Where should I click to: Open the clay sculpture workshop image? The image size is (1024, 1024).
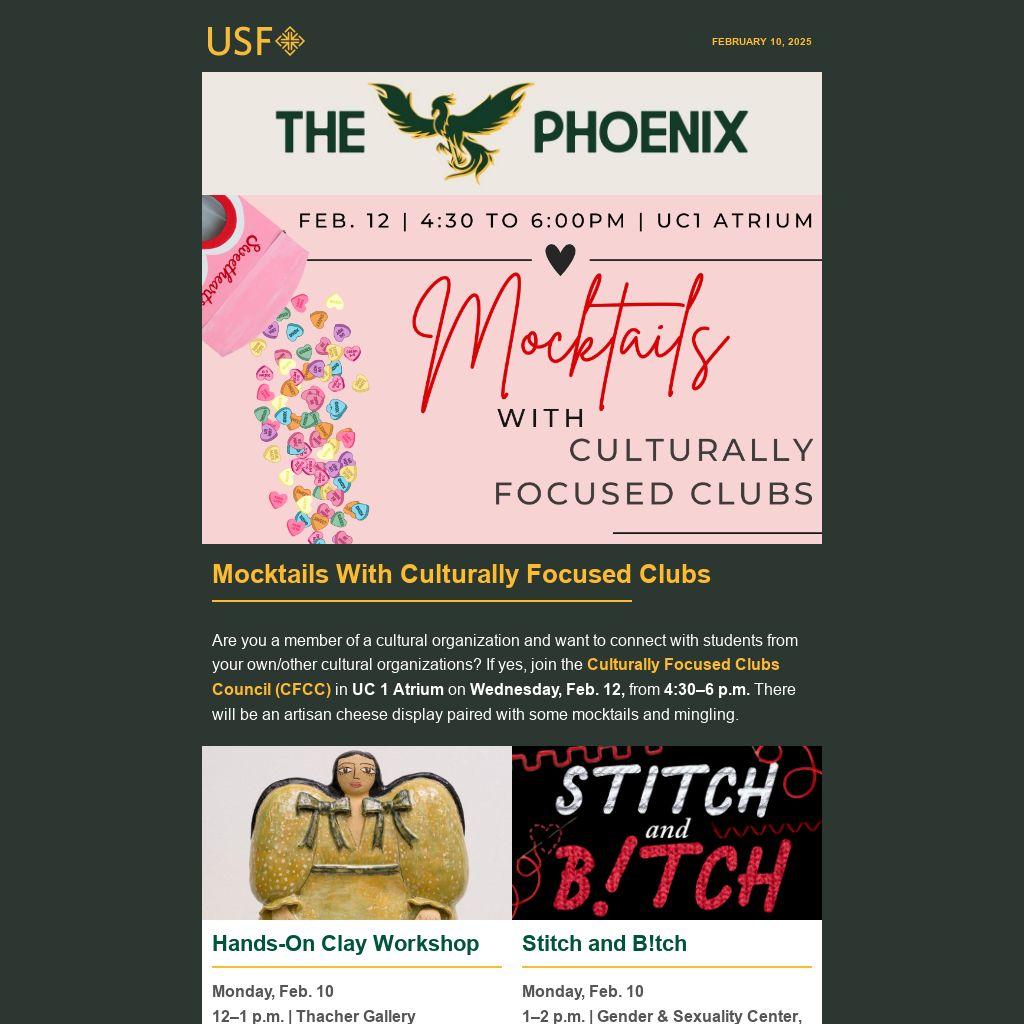tap(357, 833)
